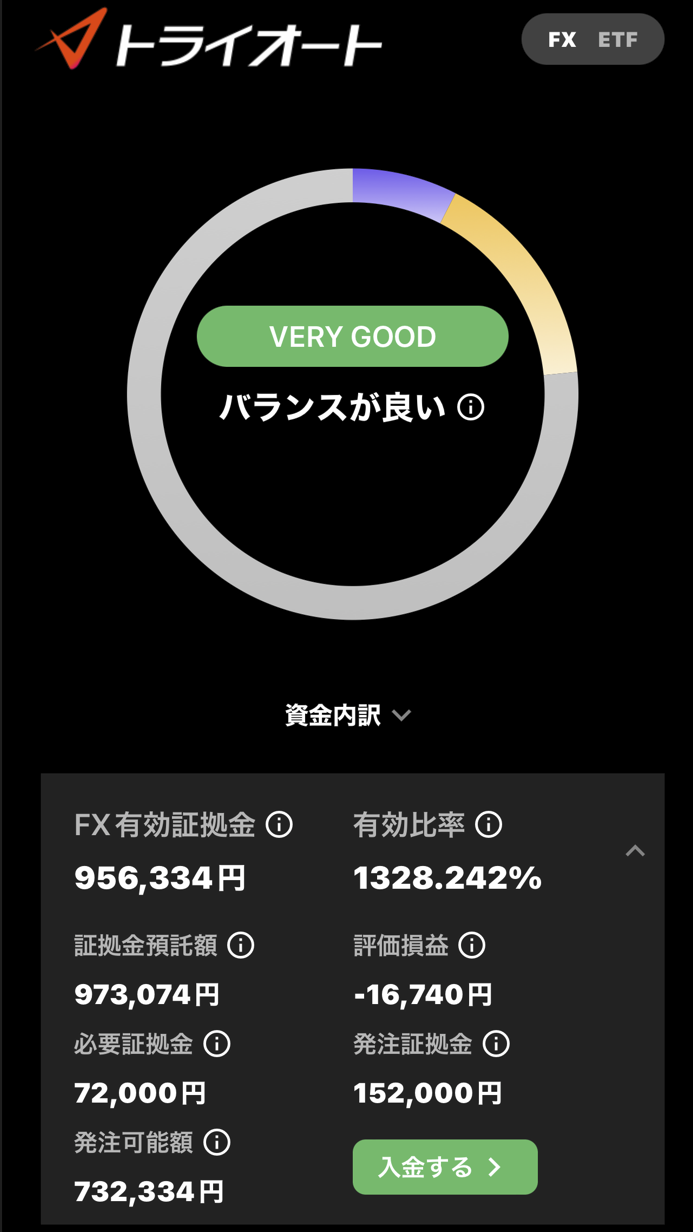View info on 評価損益
The width and height of the screenshot is (693, 1232).
tap(471, 945)
